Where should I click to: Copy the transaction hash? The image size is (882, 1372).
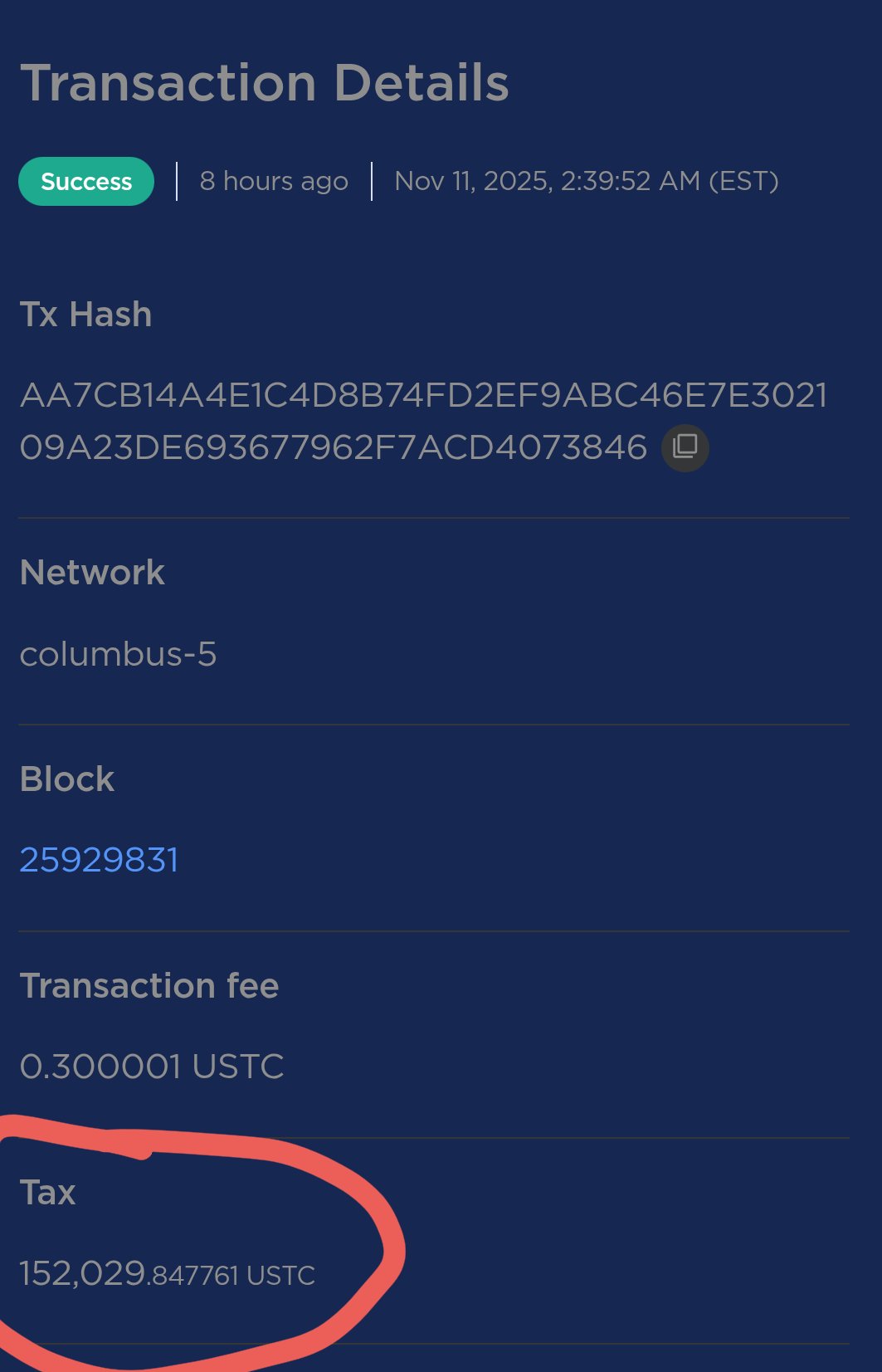pyautogui.click(x=685, y=447)
